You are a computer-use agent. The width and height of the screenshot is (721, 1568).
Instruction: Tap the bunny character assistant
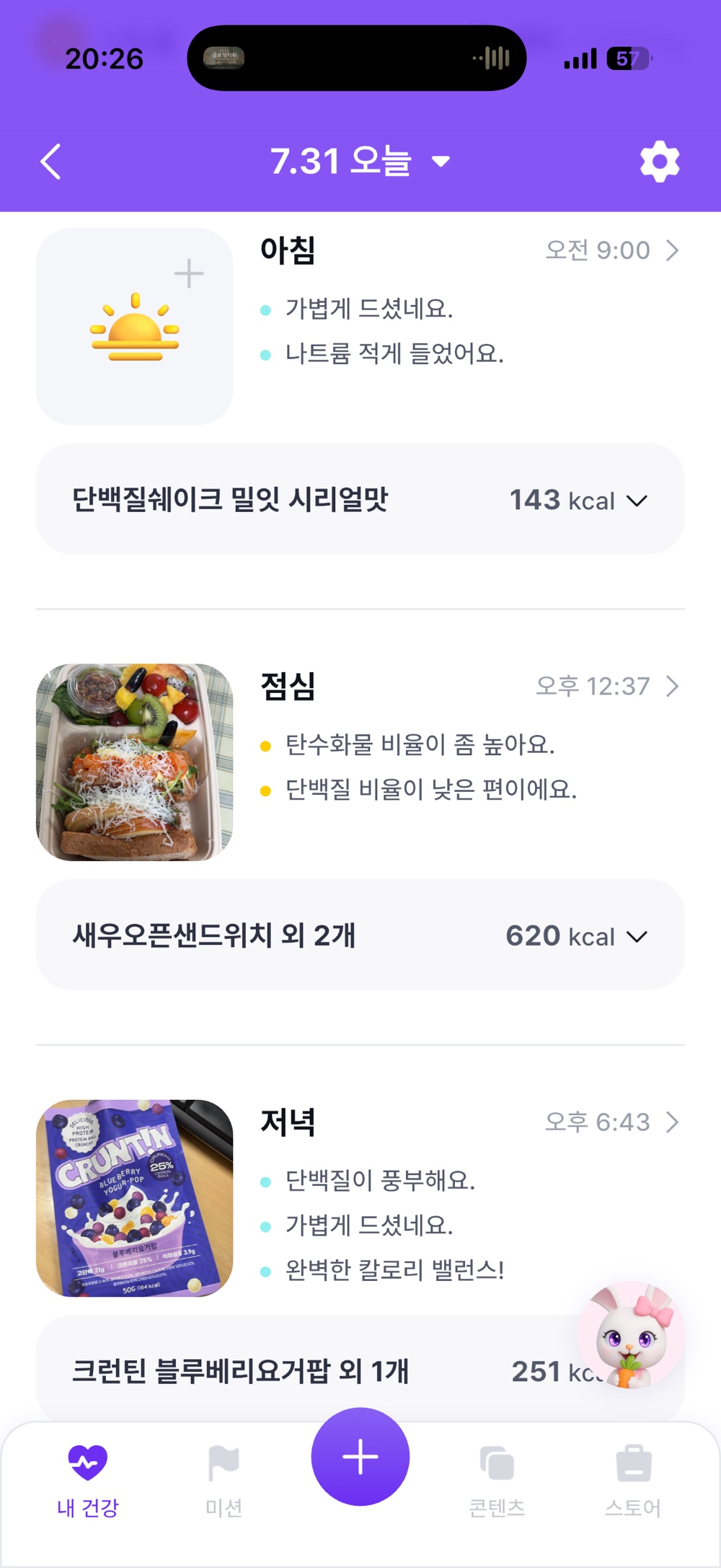pyautogui.click(x=632, y=1335)
